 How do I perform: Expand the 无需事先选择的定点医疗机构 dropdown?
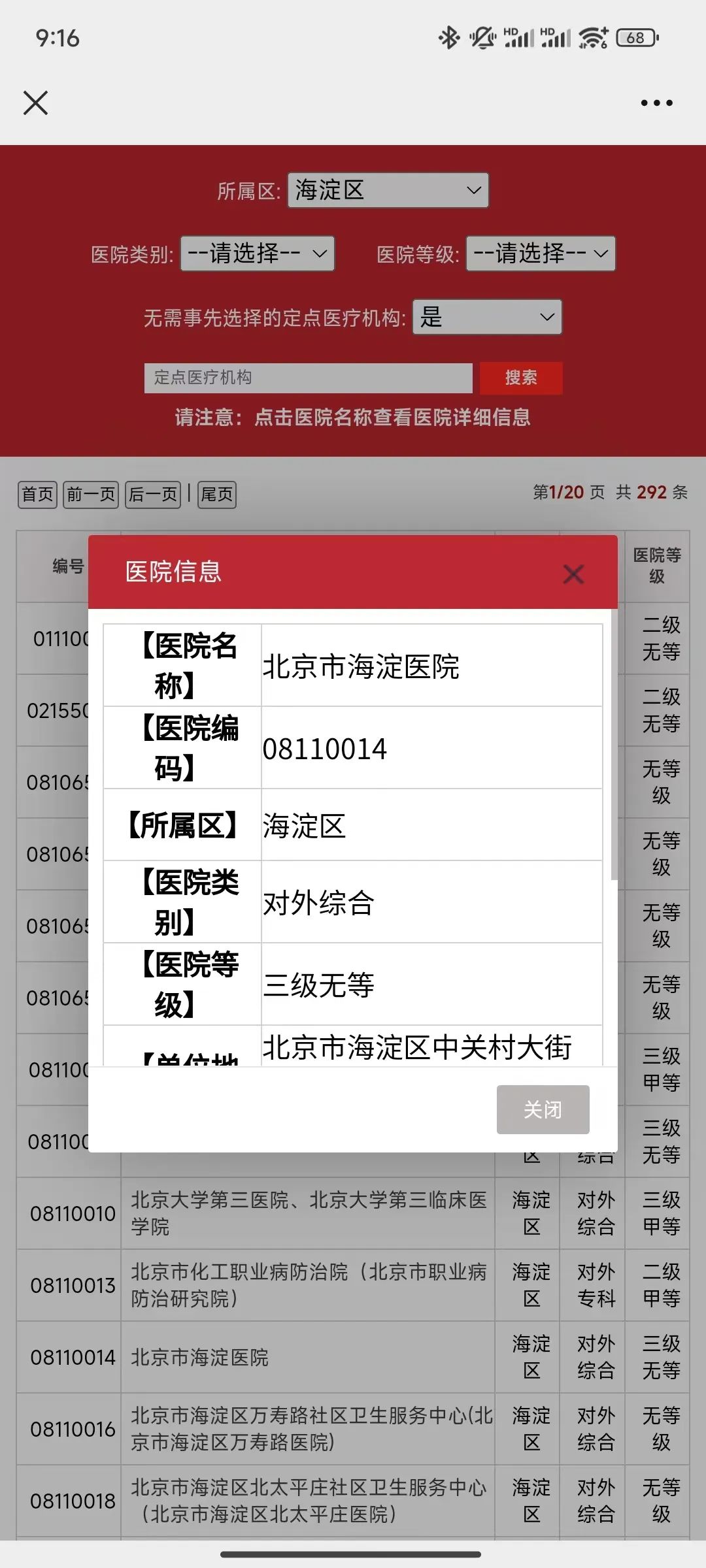pyautogui.click(x=487, y=317)
